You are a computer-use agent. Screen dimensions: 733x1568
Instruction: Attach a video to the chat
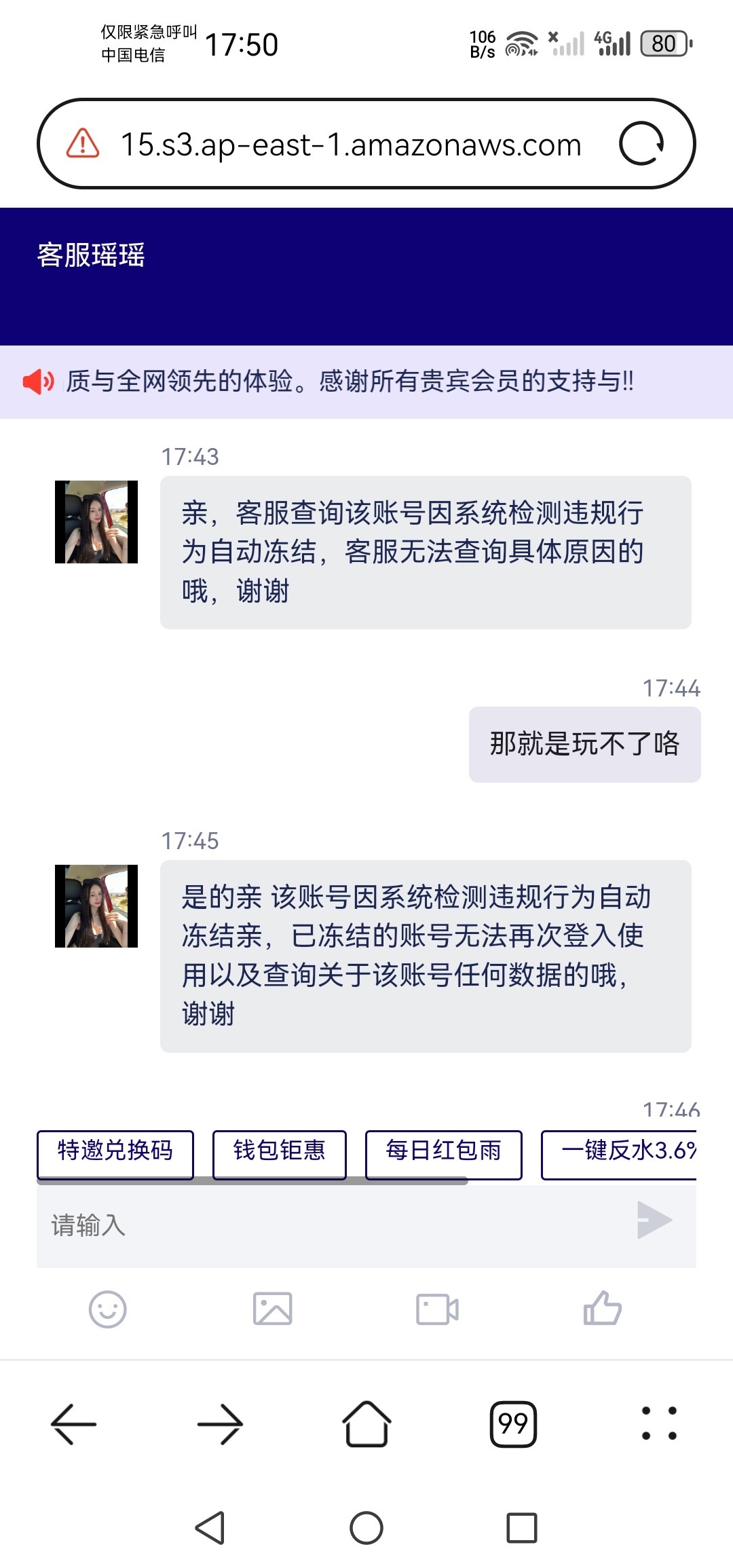pyautogui.click(x=437, y=1309)
